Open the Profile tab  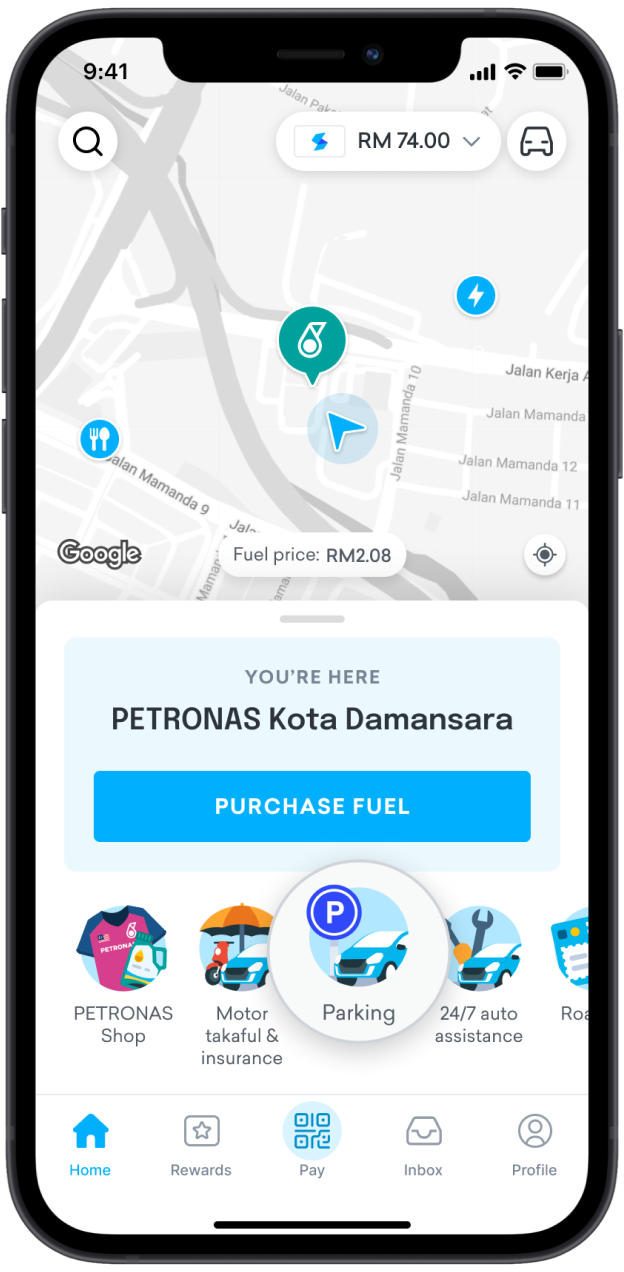point(534,1144)
